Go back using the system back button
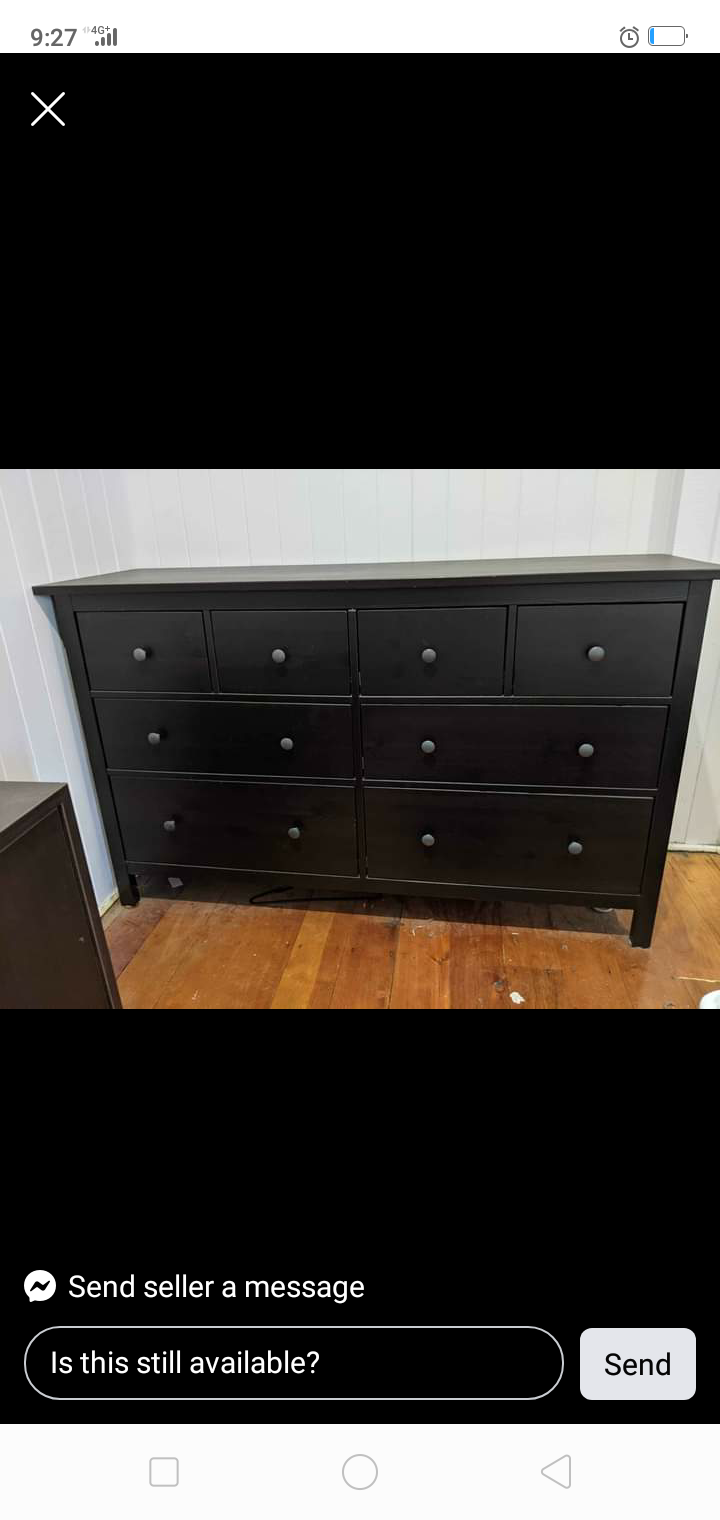The height and width of the screenshot is (1520, 720). tap(556, 1472)
